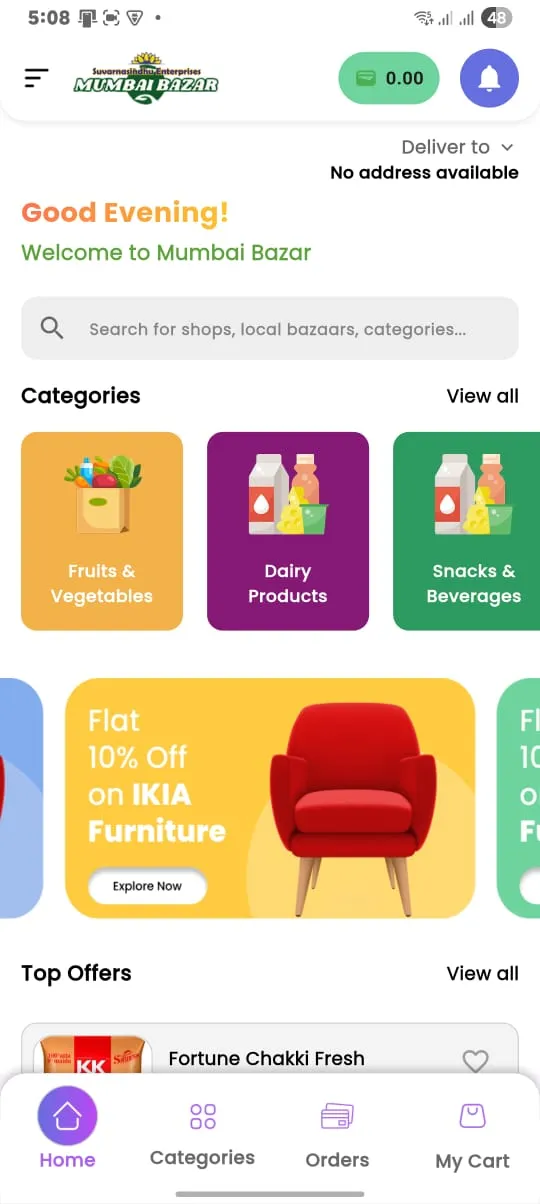Tap the search box for shops and bazaars
540x1204 pixels.
coord(270,328)
